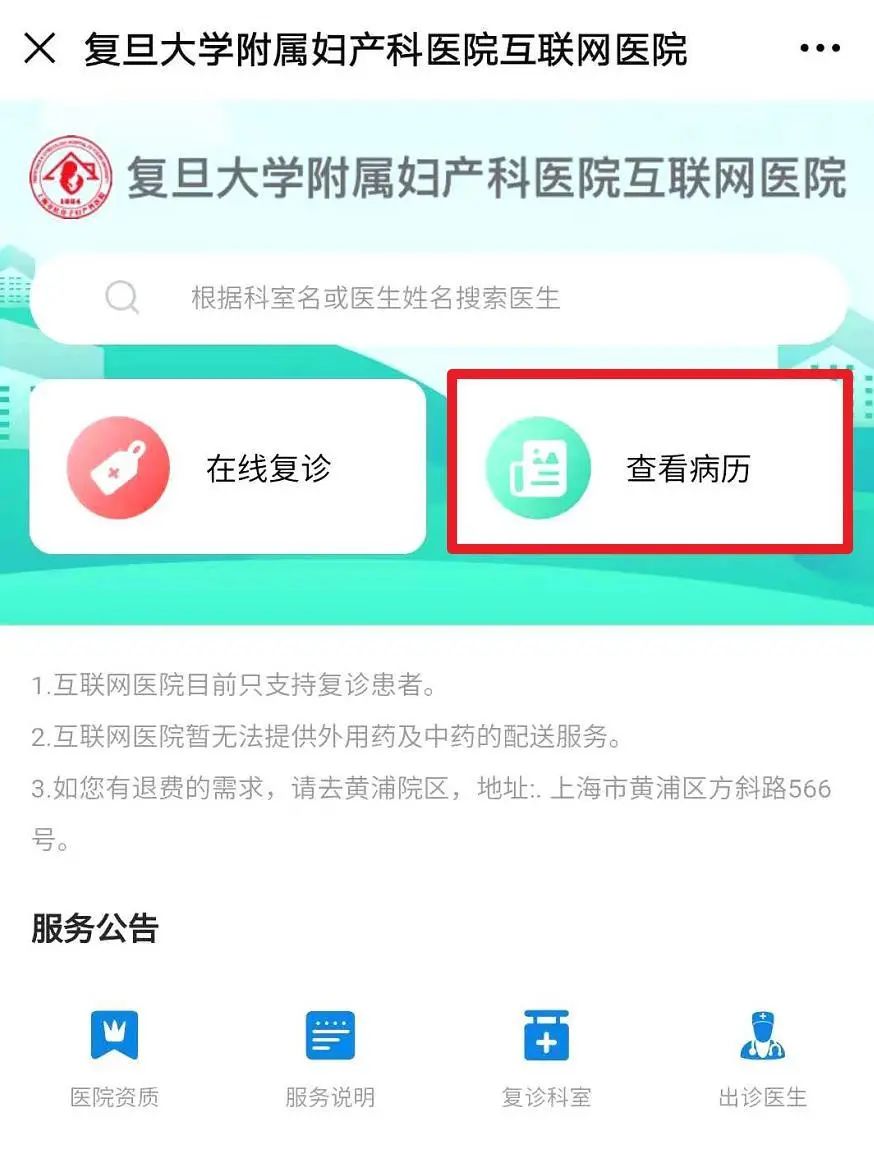View 医院资质 hospital credentials
This screenshot has height=1166, width=874.
pyautogui.click(x=114, y=1059)
